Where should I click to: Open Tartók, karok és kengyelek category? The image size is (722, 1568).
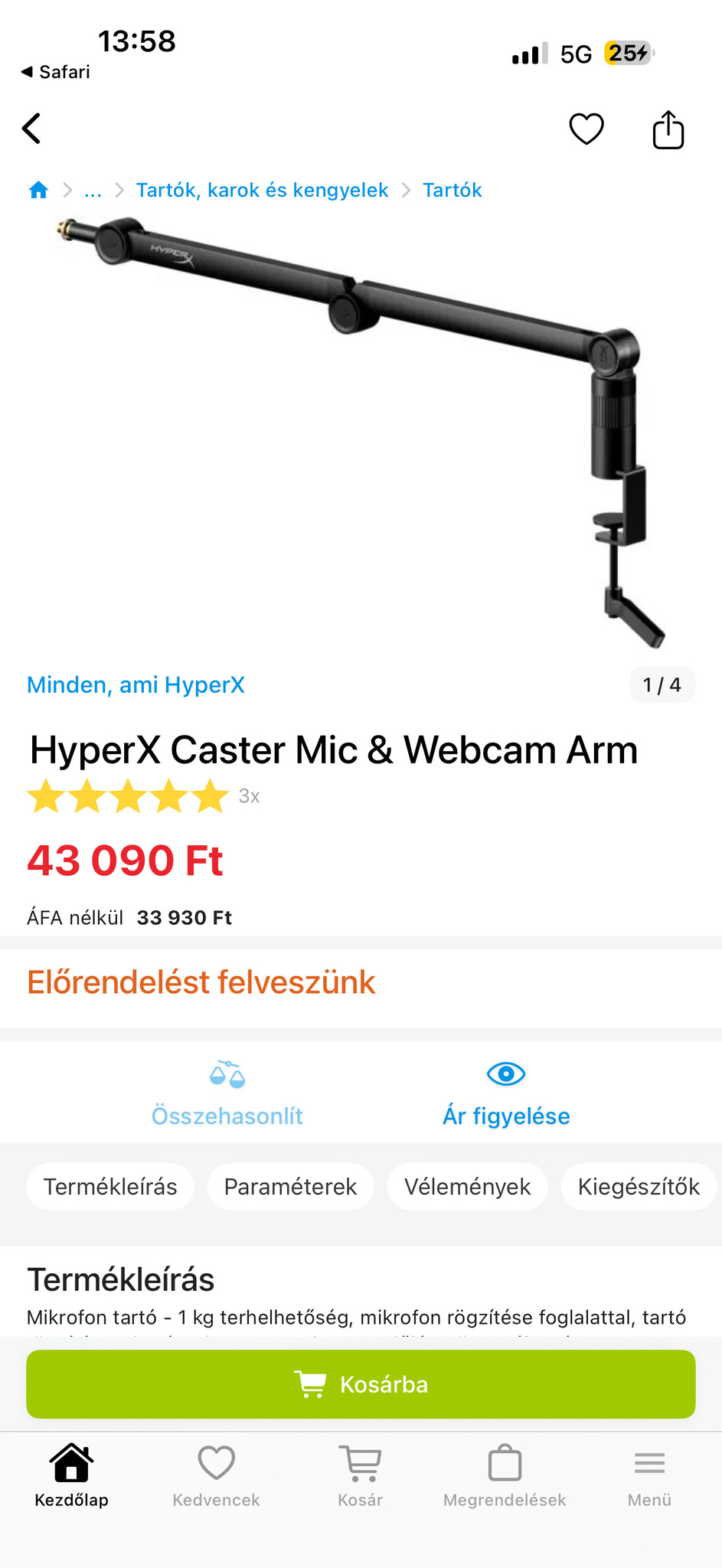(x=262, y=190)
